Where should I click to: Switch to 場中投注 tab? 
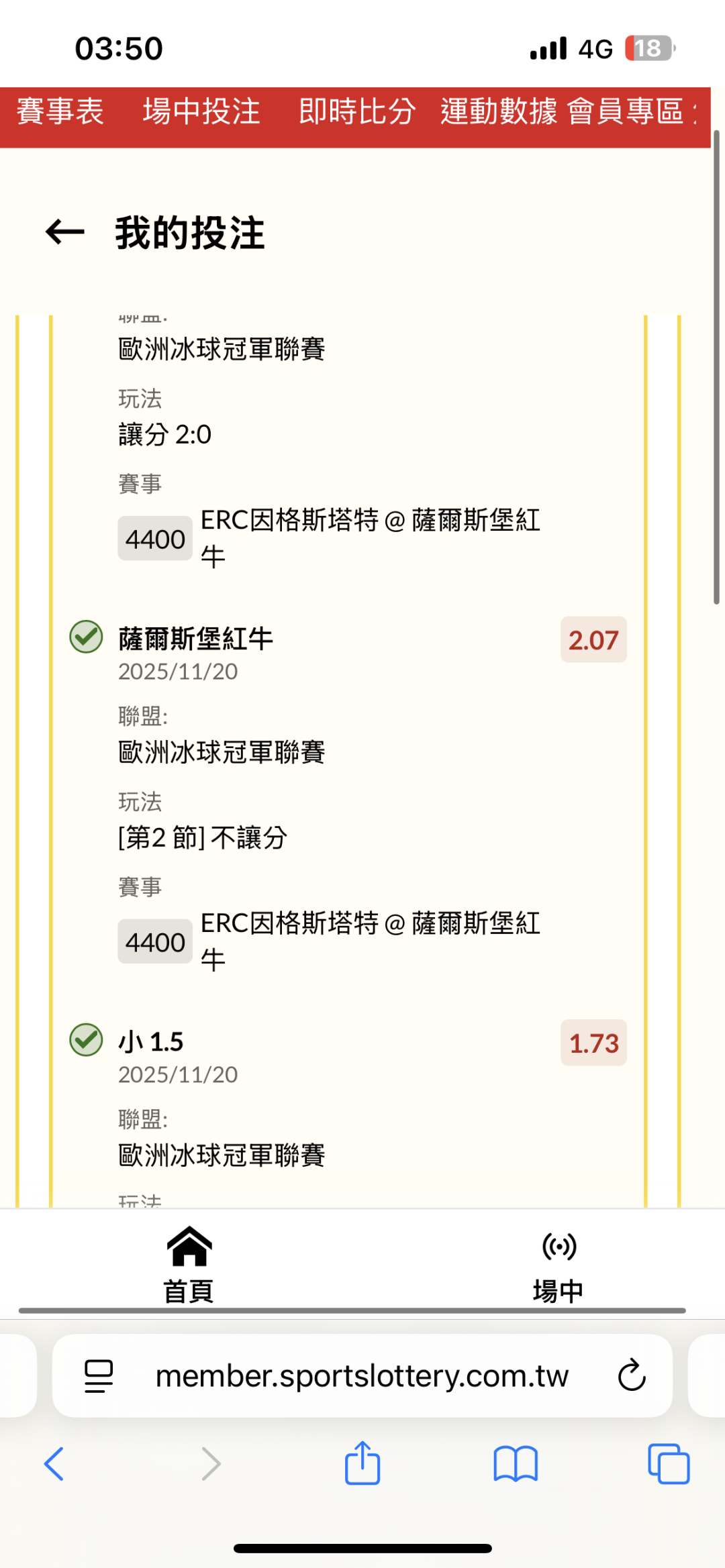pyautogui.click(x=201, y=111)
